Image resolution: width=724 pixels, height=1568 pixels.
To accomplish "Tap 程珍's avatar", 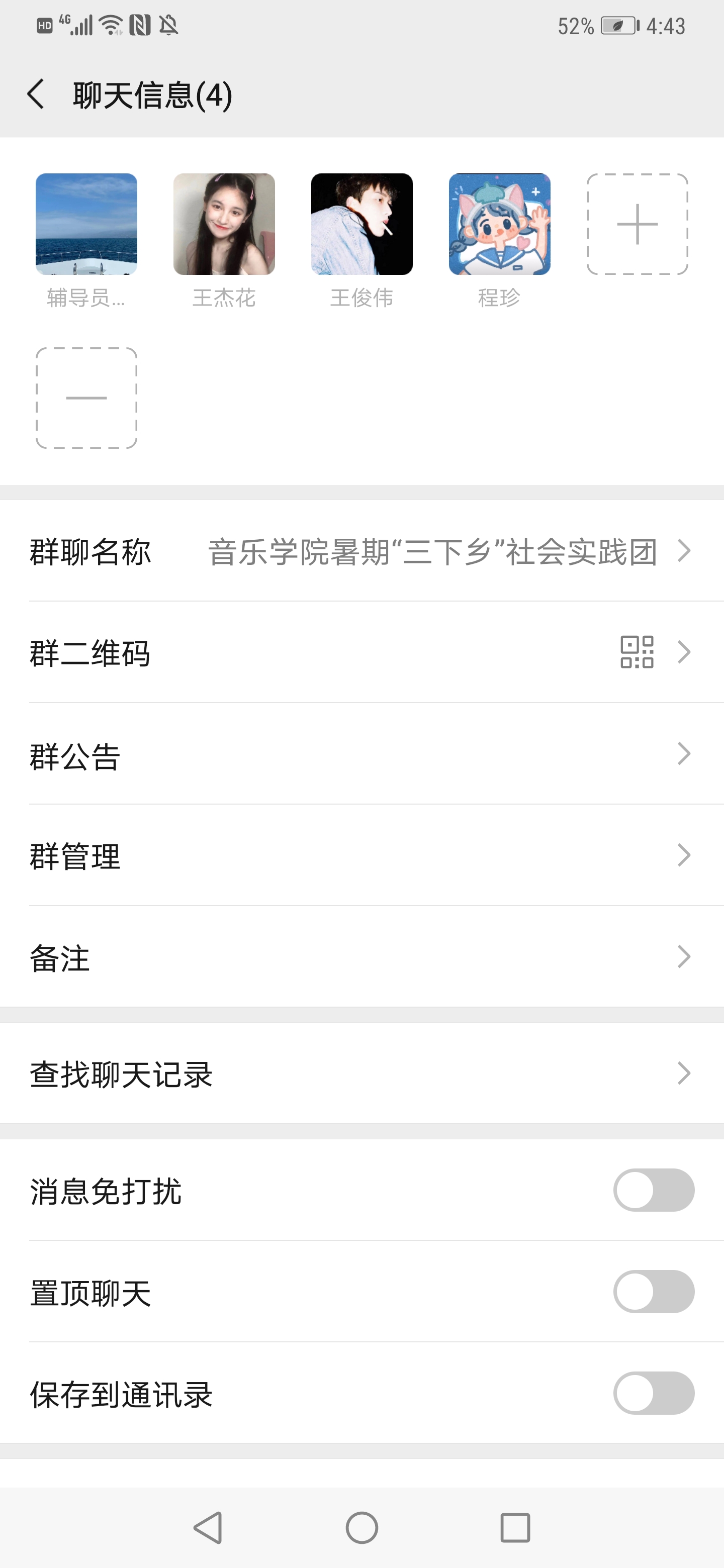I will tap(499, 224).
